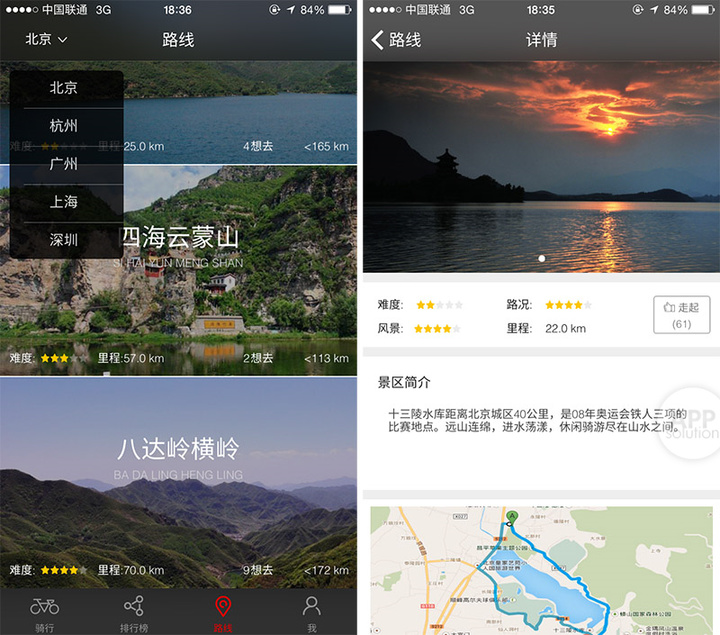This screenshot has height=635, width=720.
Task: Tap the 走起 like button
Action: [x=681, y=314]
